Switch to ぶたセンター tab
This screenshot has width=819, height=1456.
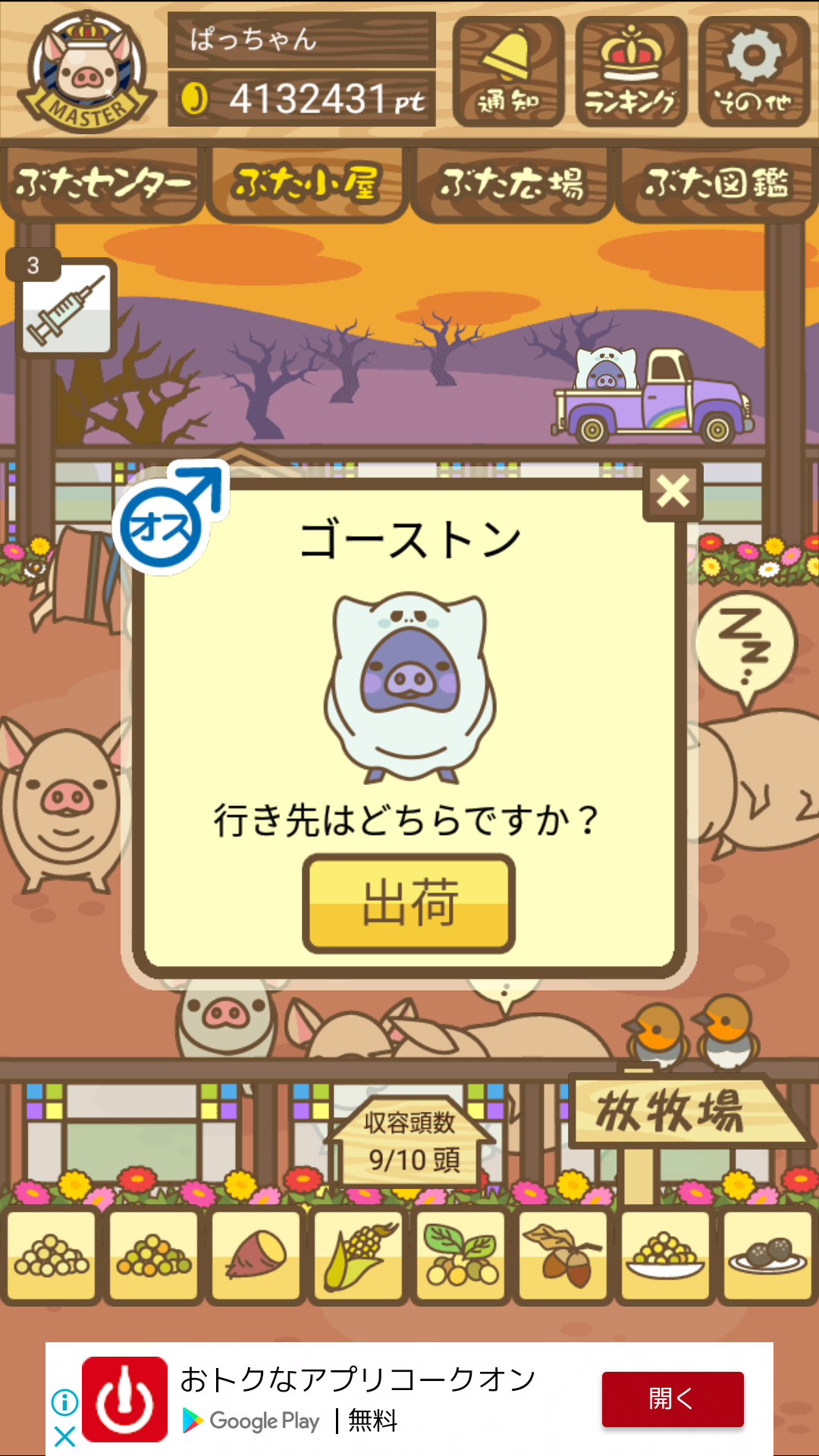click(x=102, y=184)
